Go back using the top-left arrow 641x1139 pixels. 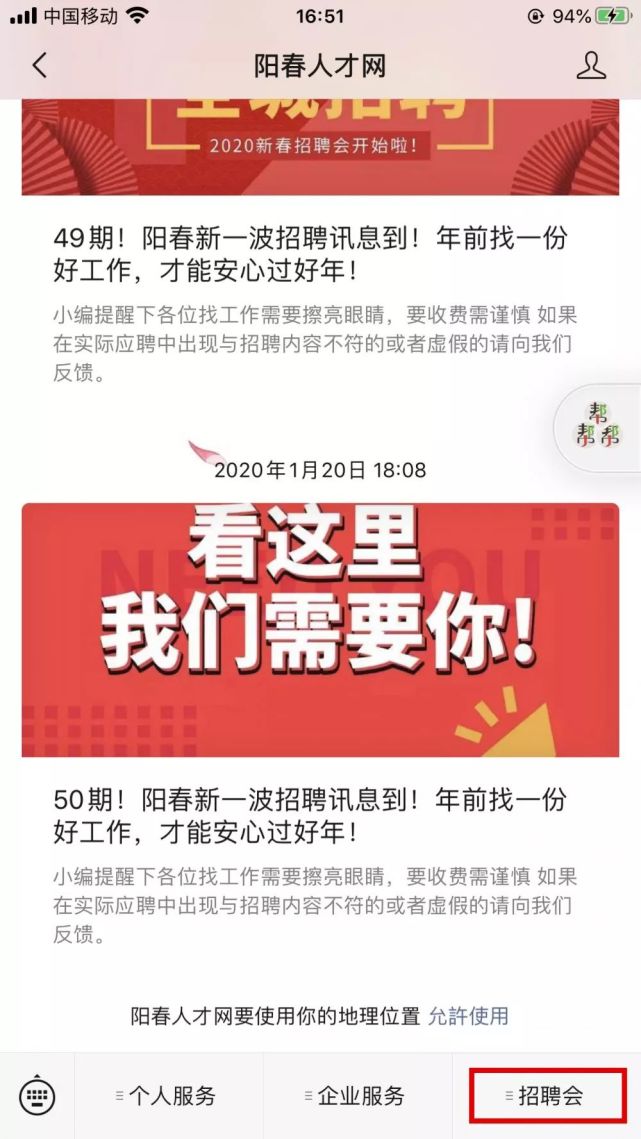(x=40, y=65)
